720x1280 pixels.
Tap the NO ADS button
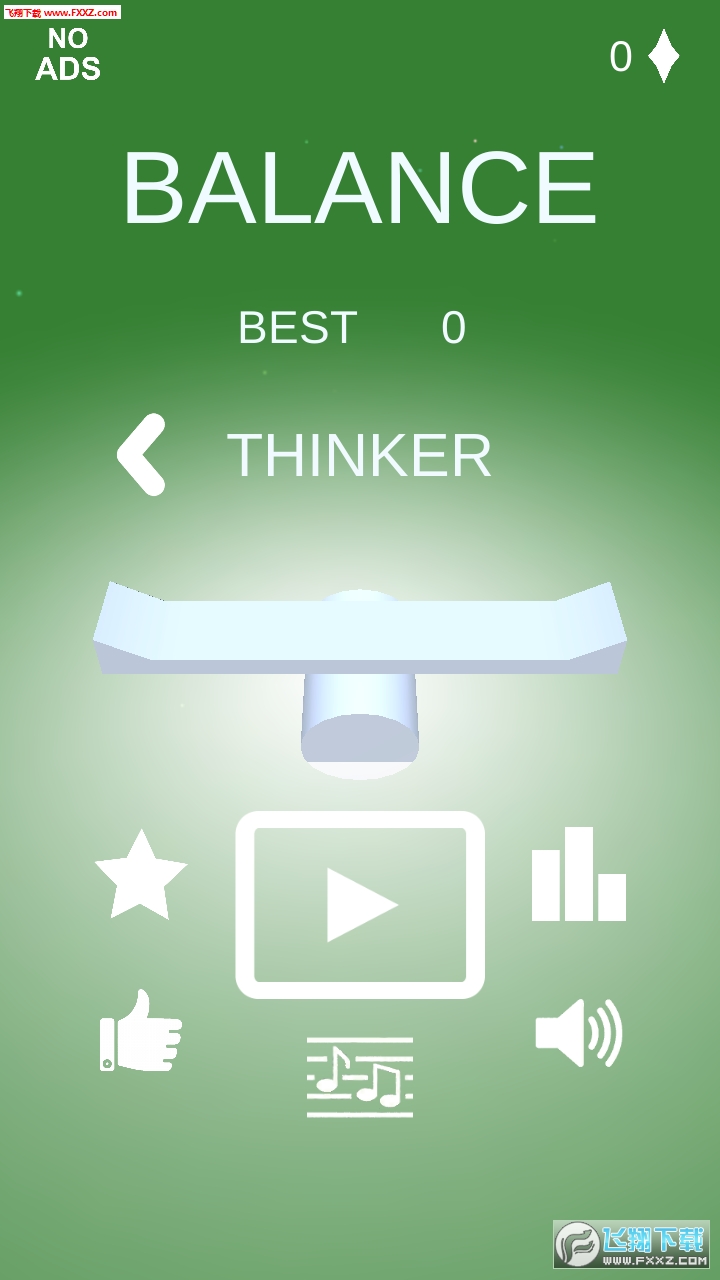68,54
